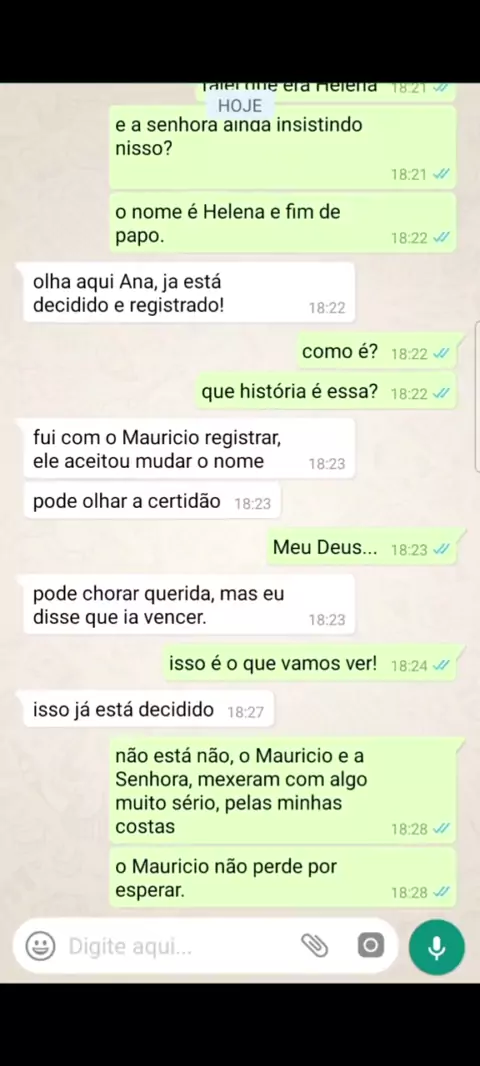Open the camera from message bar
This screenshot has width=480, height=1066.
click(x=371, y=946)
